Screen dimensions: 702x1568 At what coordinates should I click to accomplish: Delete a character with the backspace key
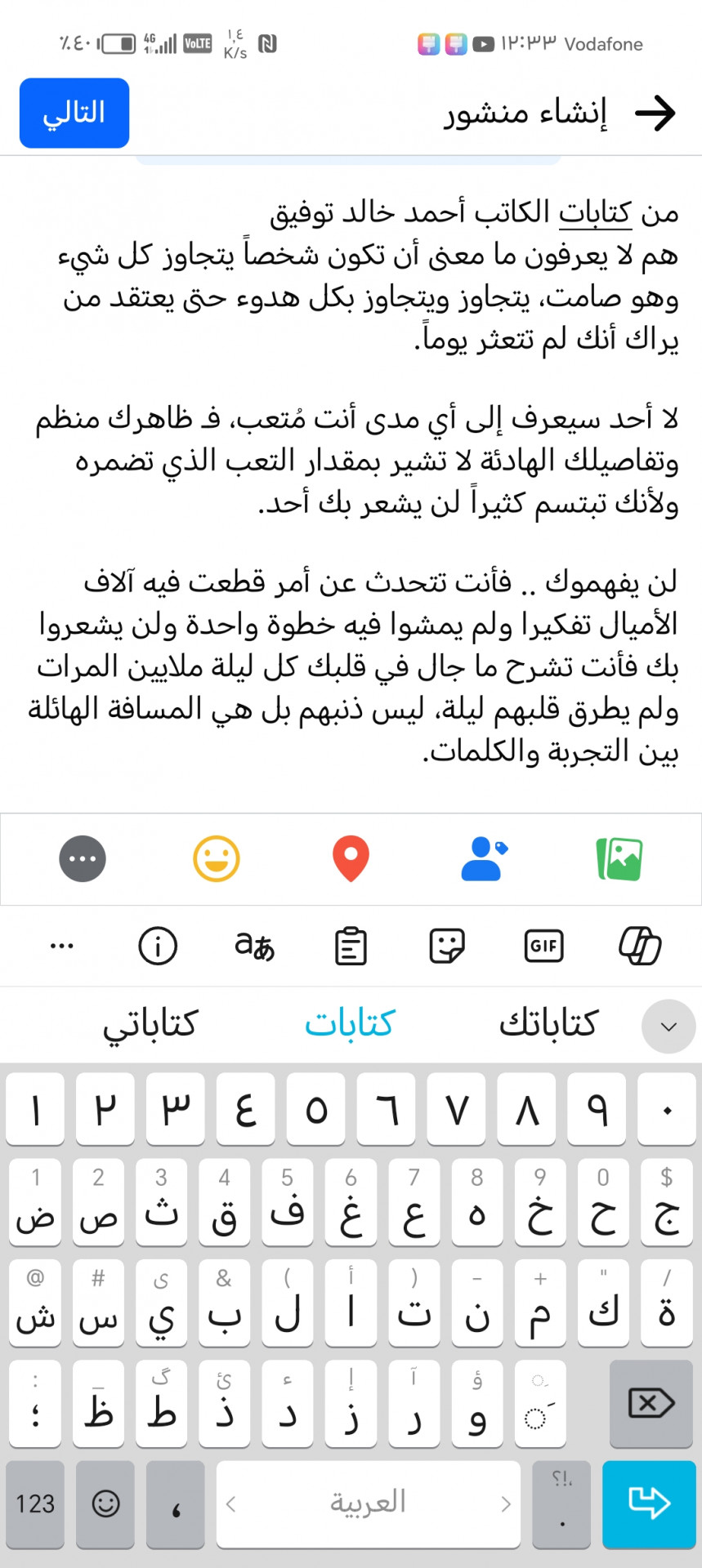(651, 1403)
